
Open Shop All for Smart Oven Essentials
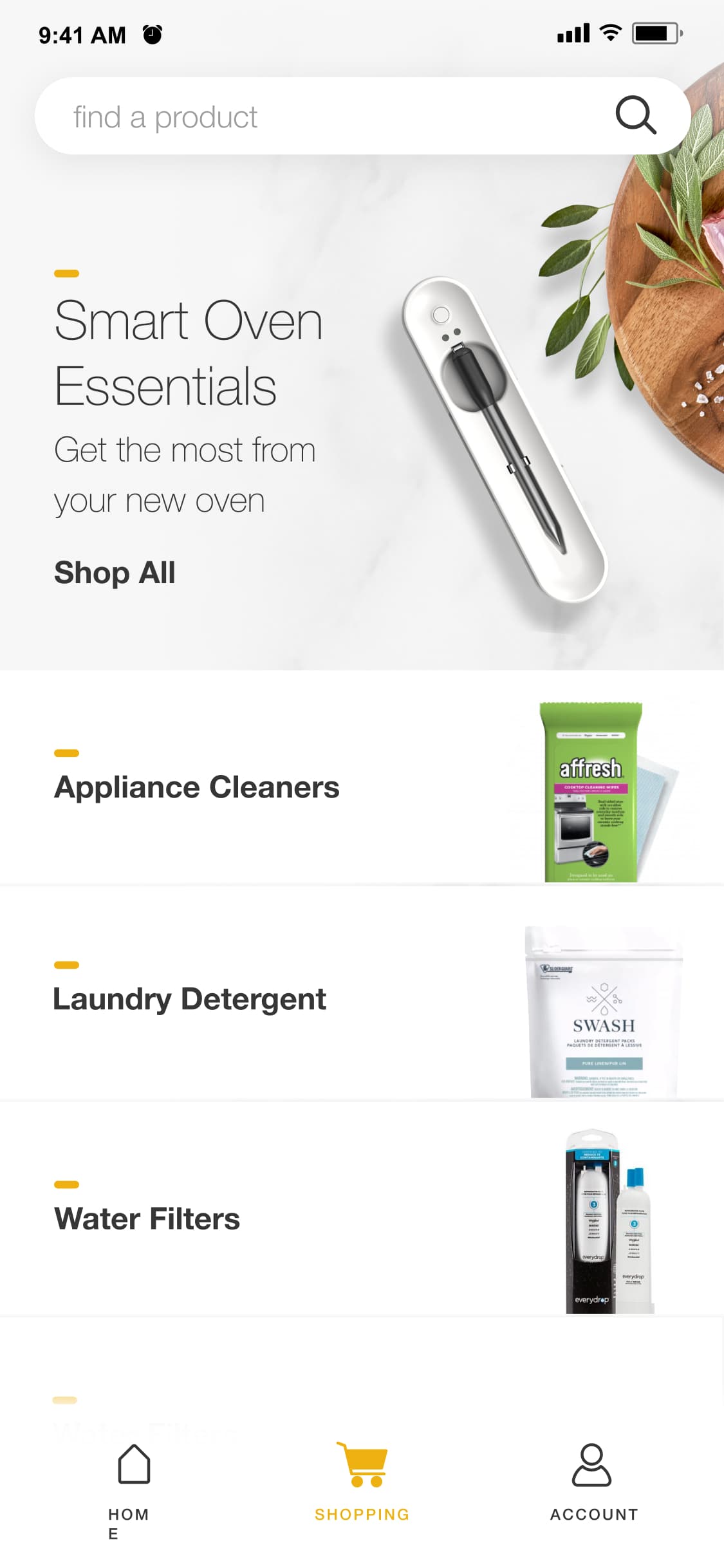(x=115, y=572)
